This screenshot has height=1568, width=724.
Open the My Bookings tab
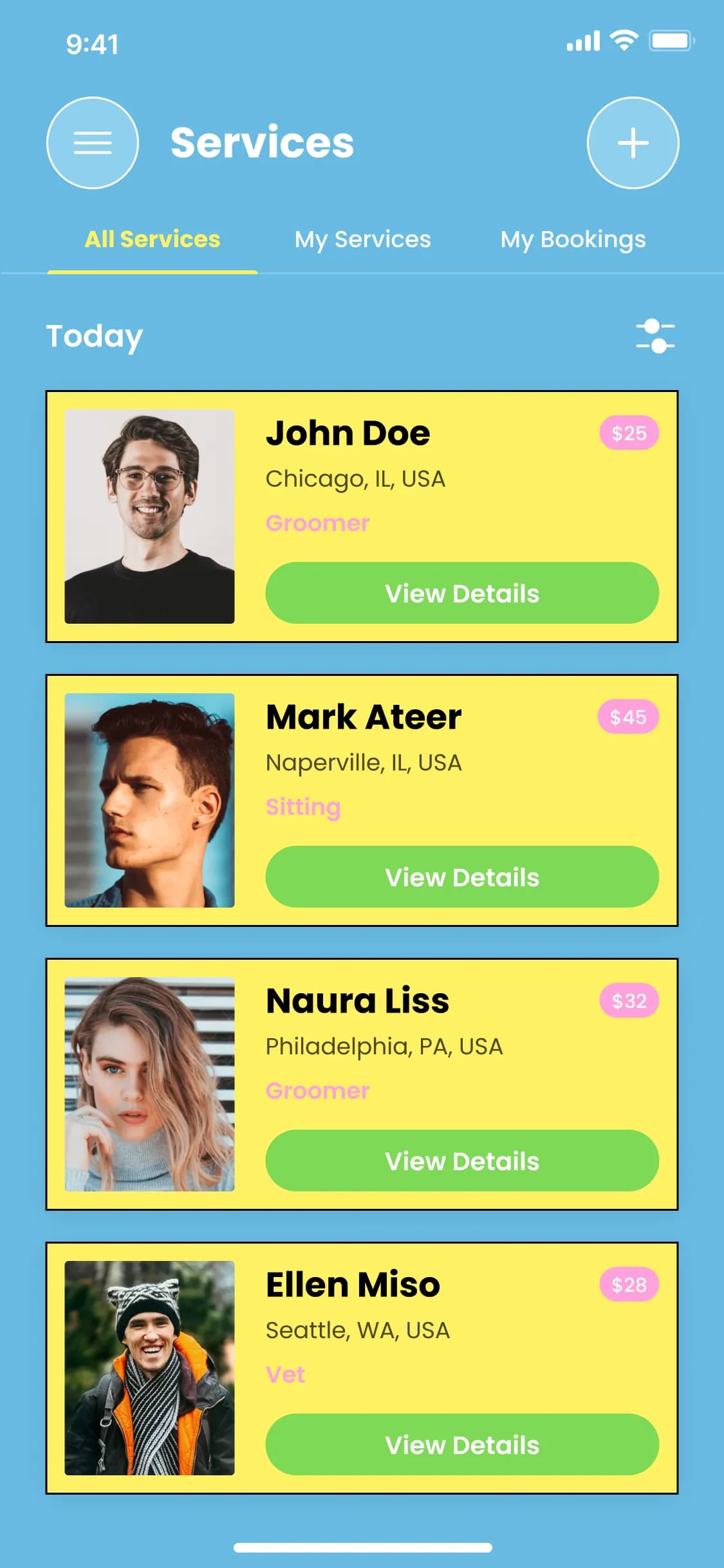(573, 239)
